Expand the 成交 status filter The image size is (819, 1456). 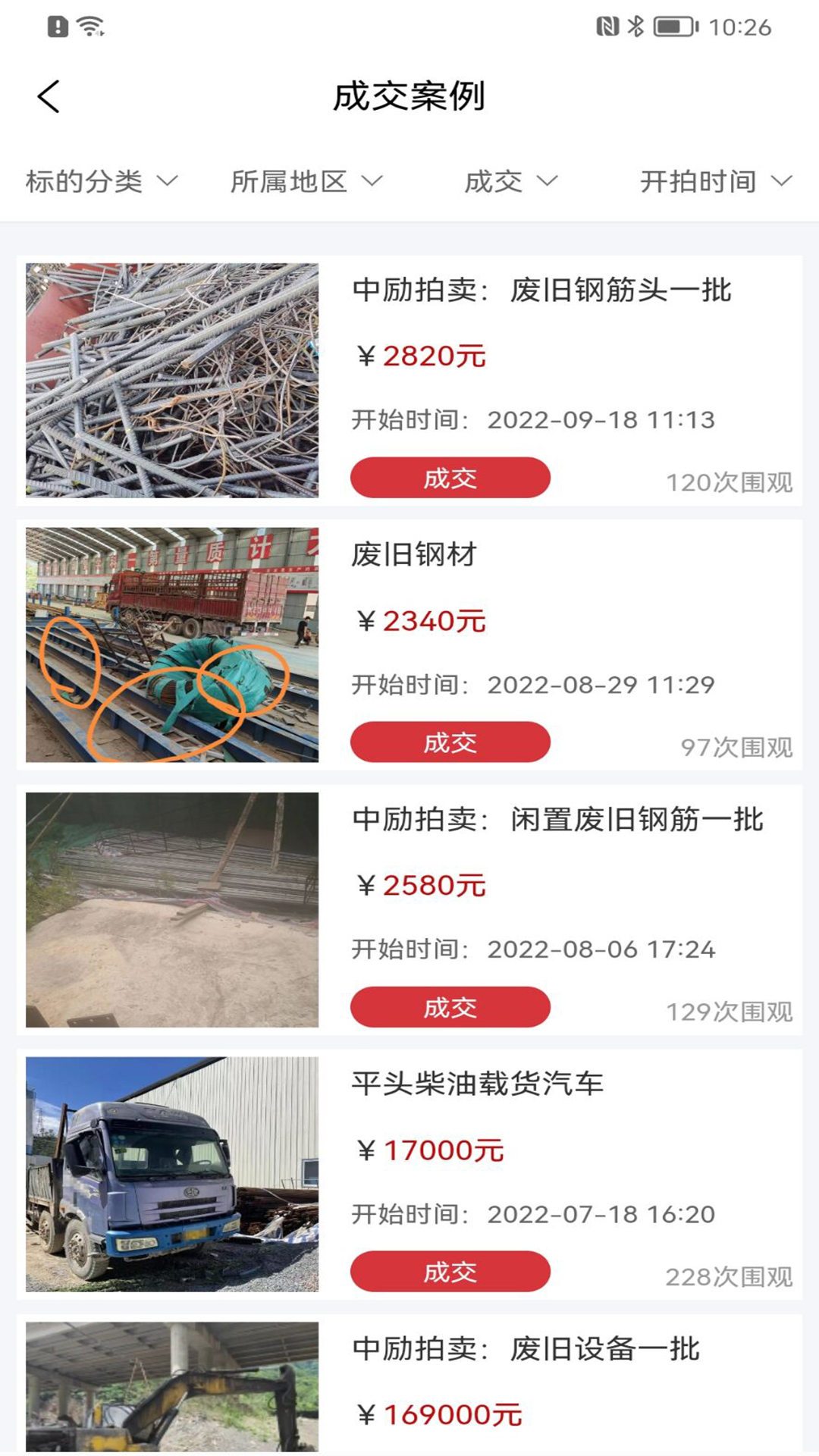(x=510, y=180)
